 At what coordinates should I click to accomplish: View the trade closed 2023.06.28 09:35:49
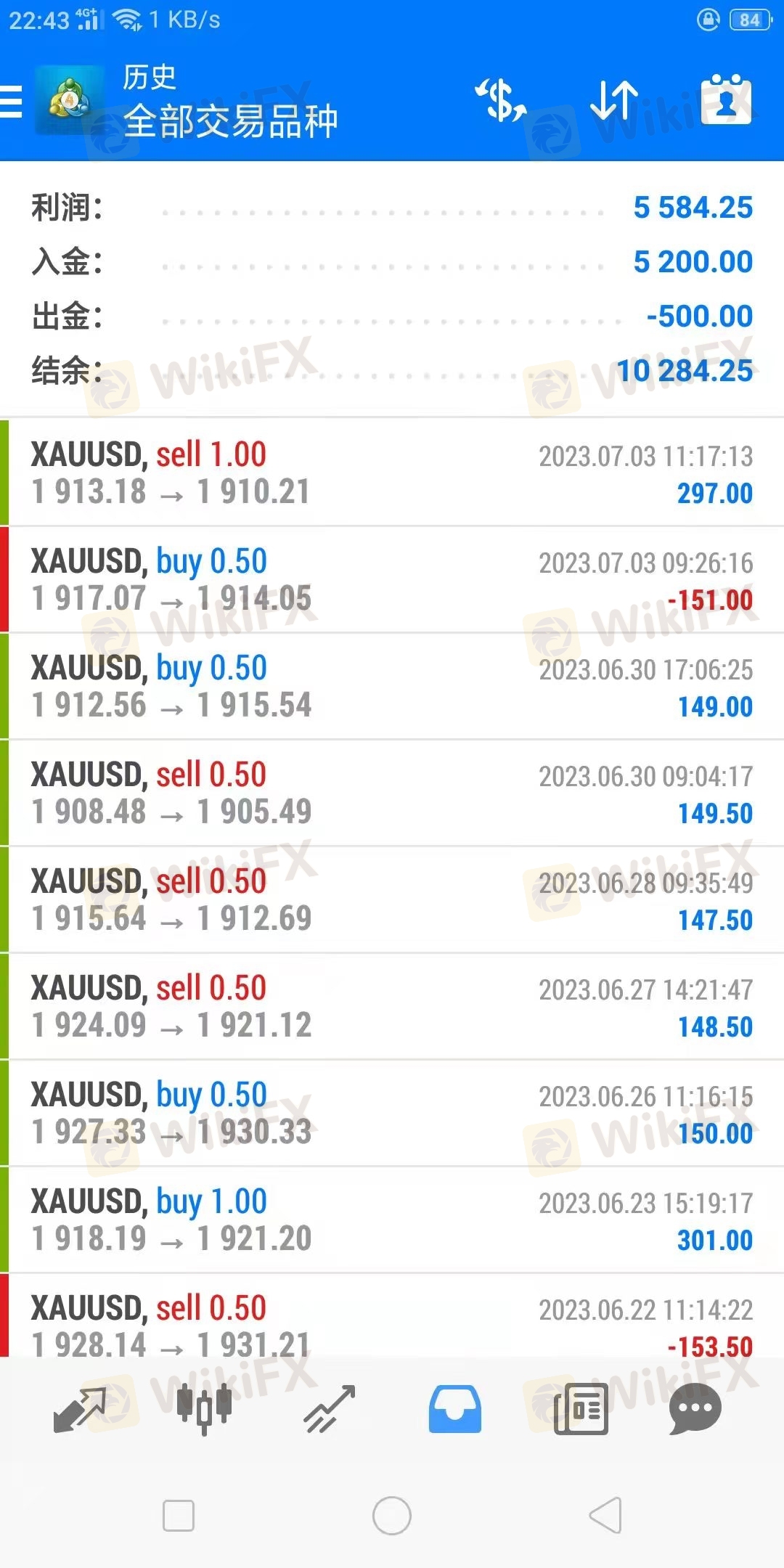click(x=392, y=899)
